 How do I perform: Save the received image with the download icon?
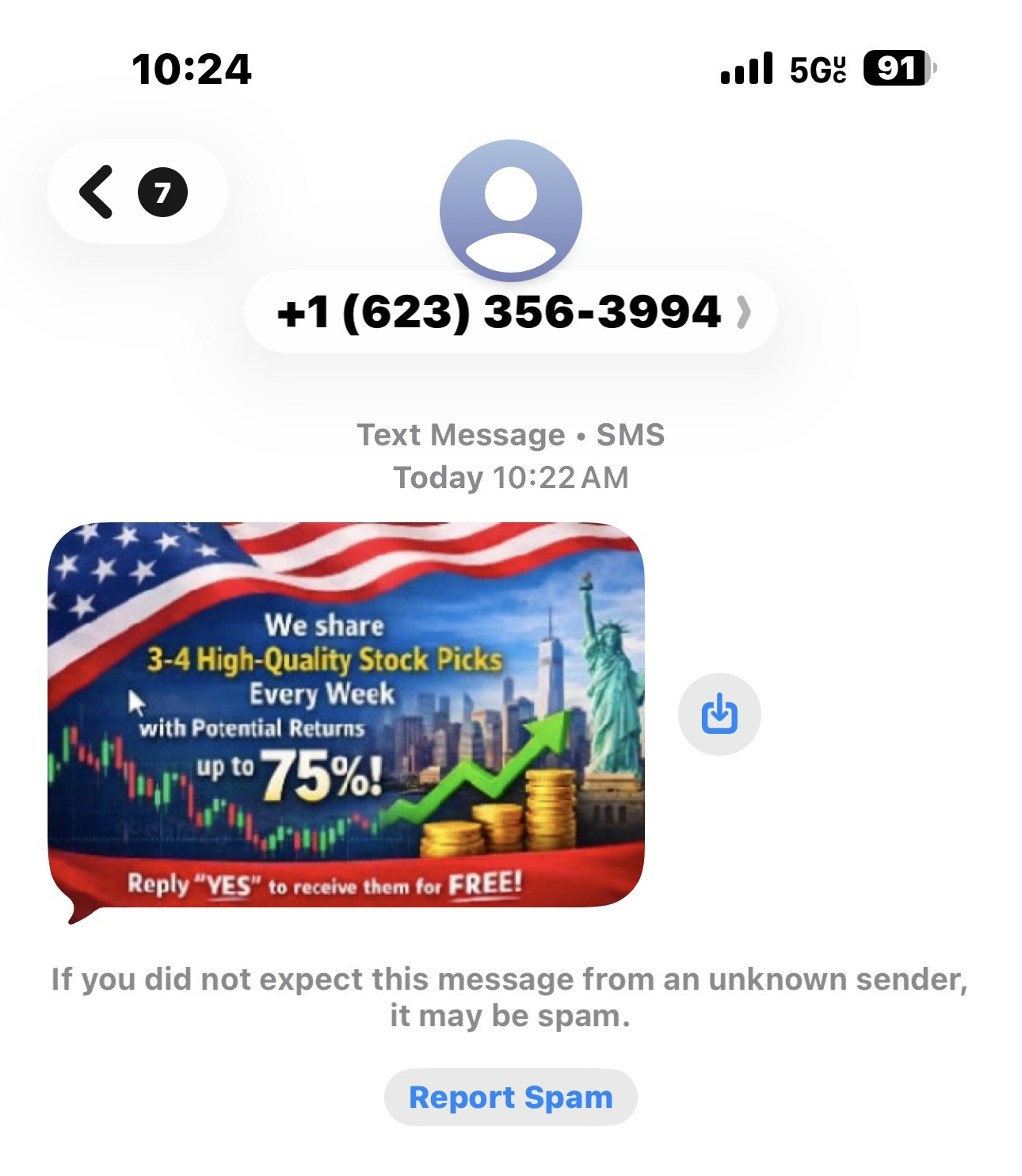click(x=719, y=714)
